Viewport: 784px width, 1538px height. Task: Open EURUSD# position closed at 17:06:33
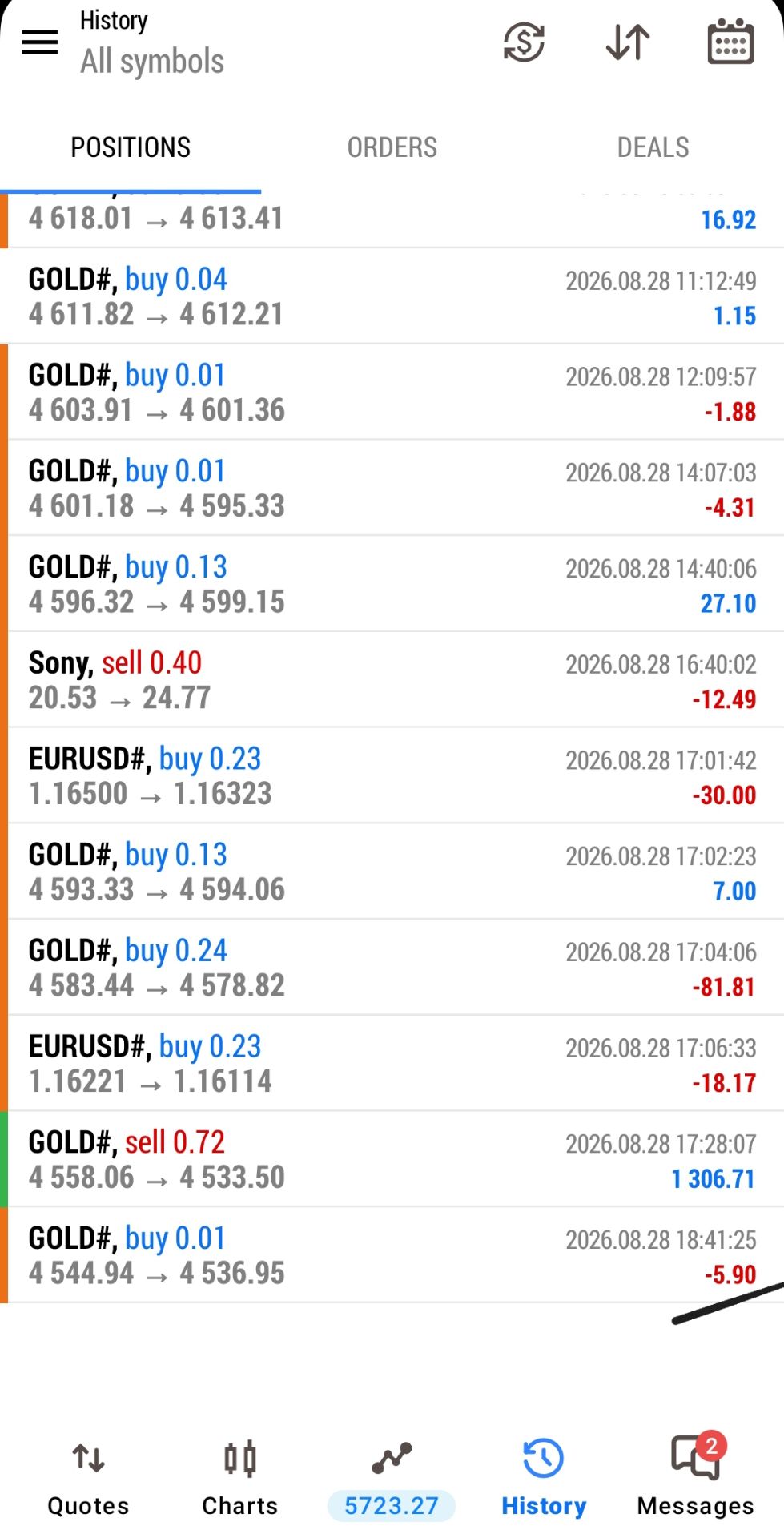(392, 1064)
